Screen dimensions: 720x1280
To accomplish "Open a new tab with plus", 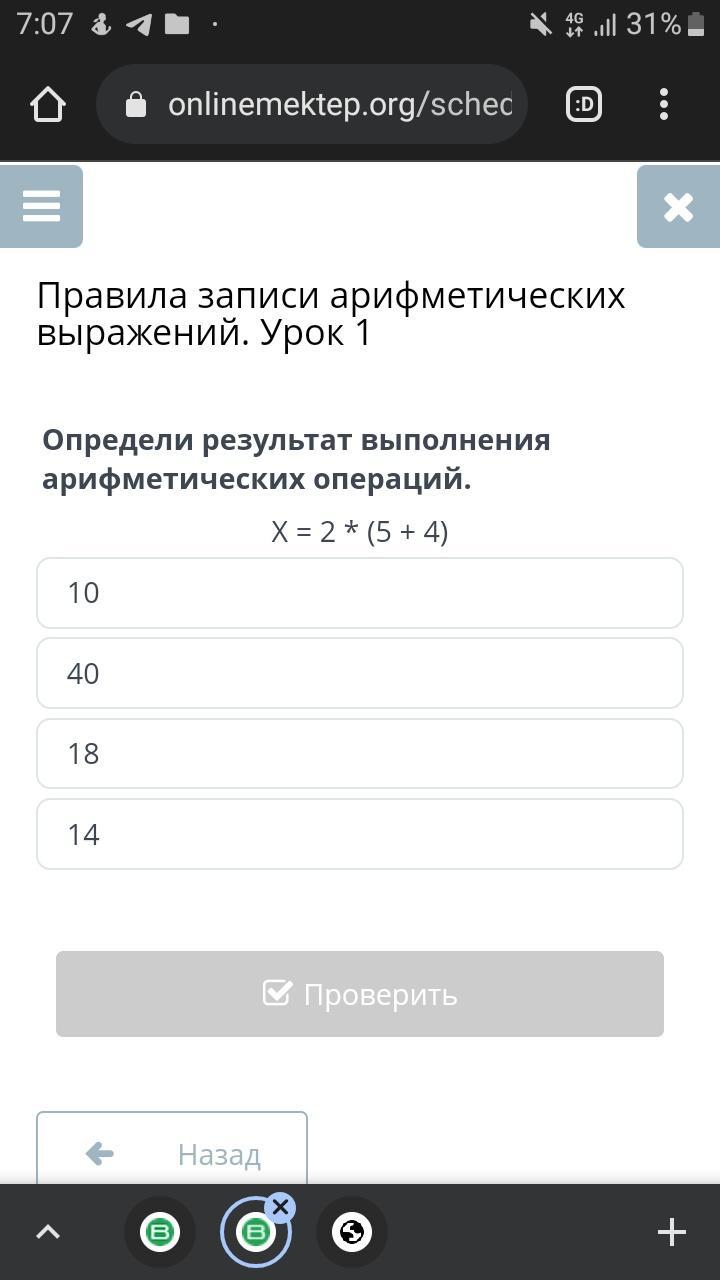I will pos(671,1232).
